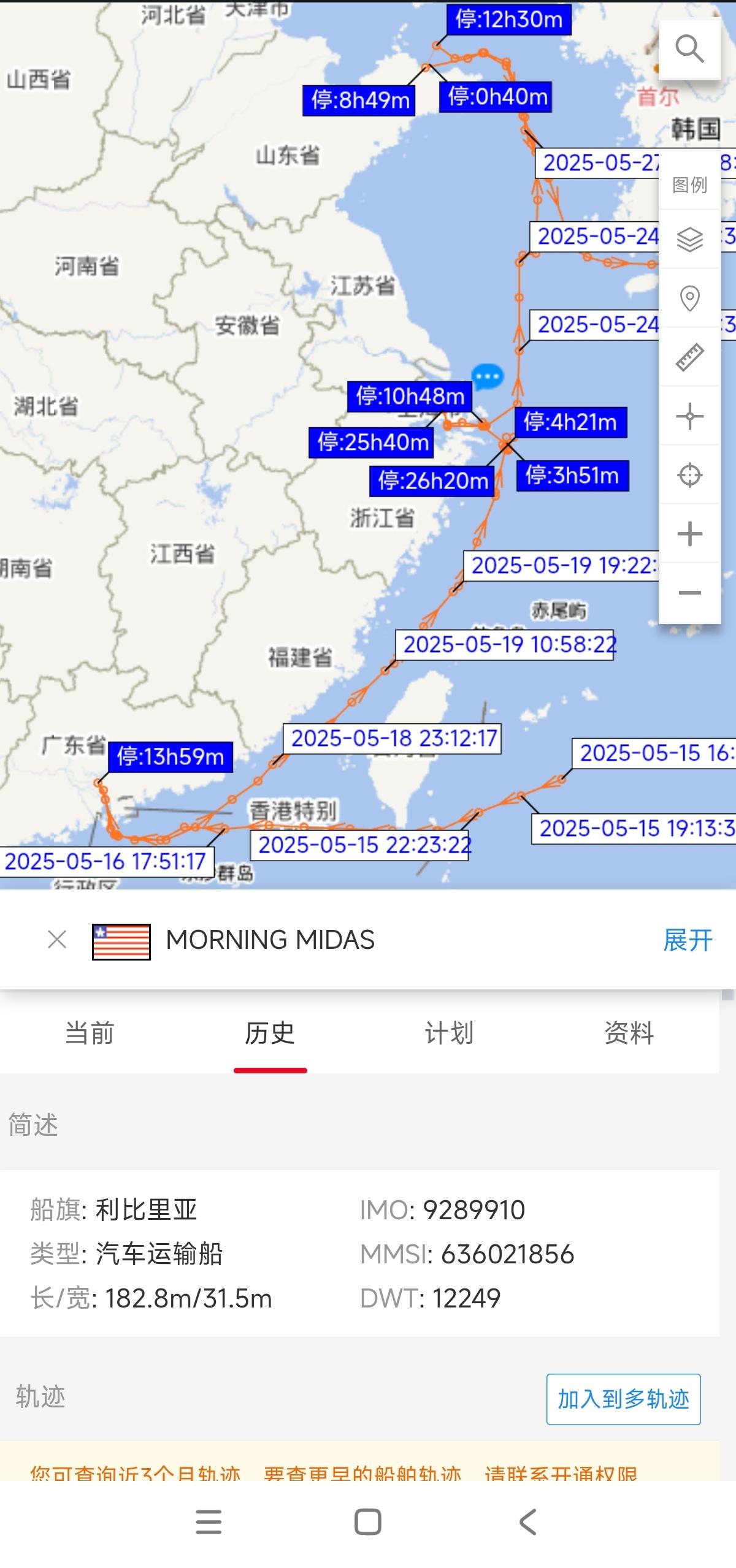Switch to the 资料 tab
Viewport: 736px width, 1568px height.
tap(629, 1033)
